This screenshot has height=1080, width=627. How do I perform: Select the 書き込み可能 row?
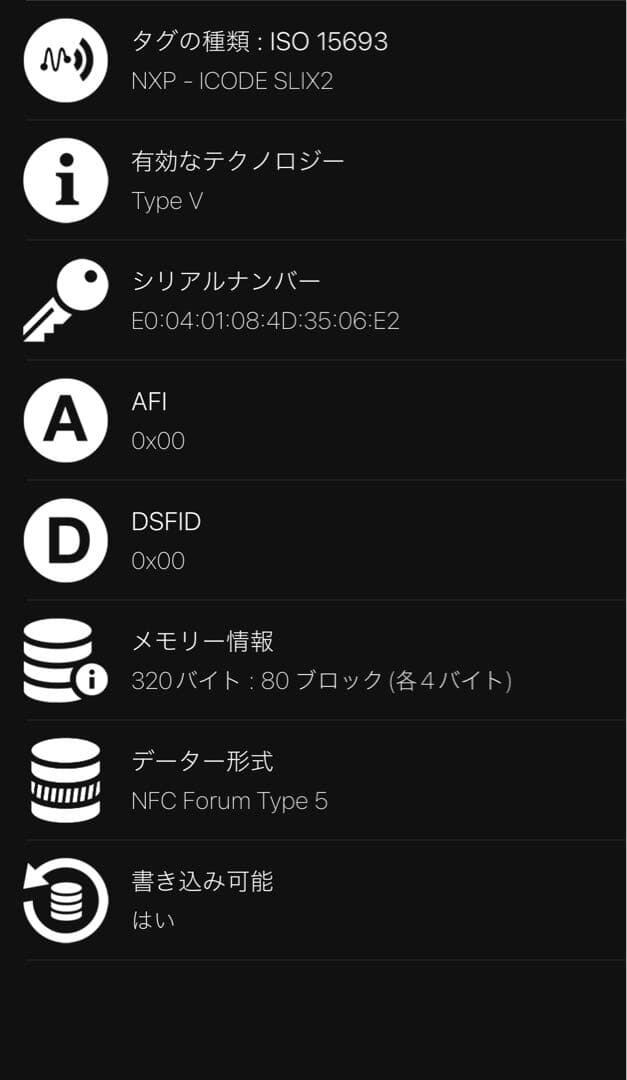click(x=313, y=901)
